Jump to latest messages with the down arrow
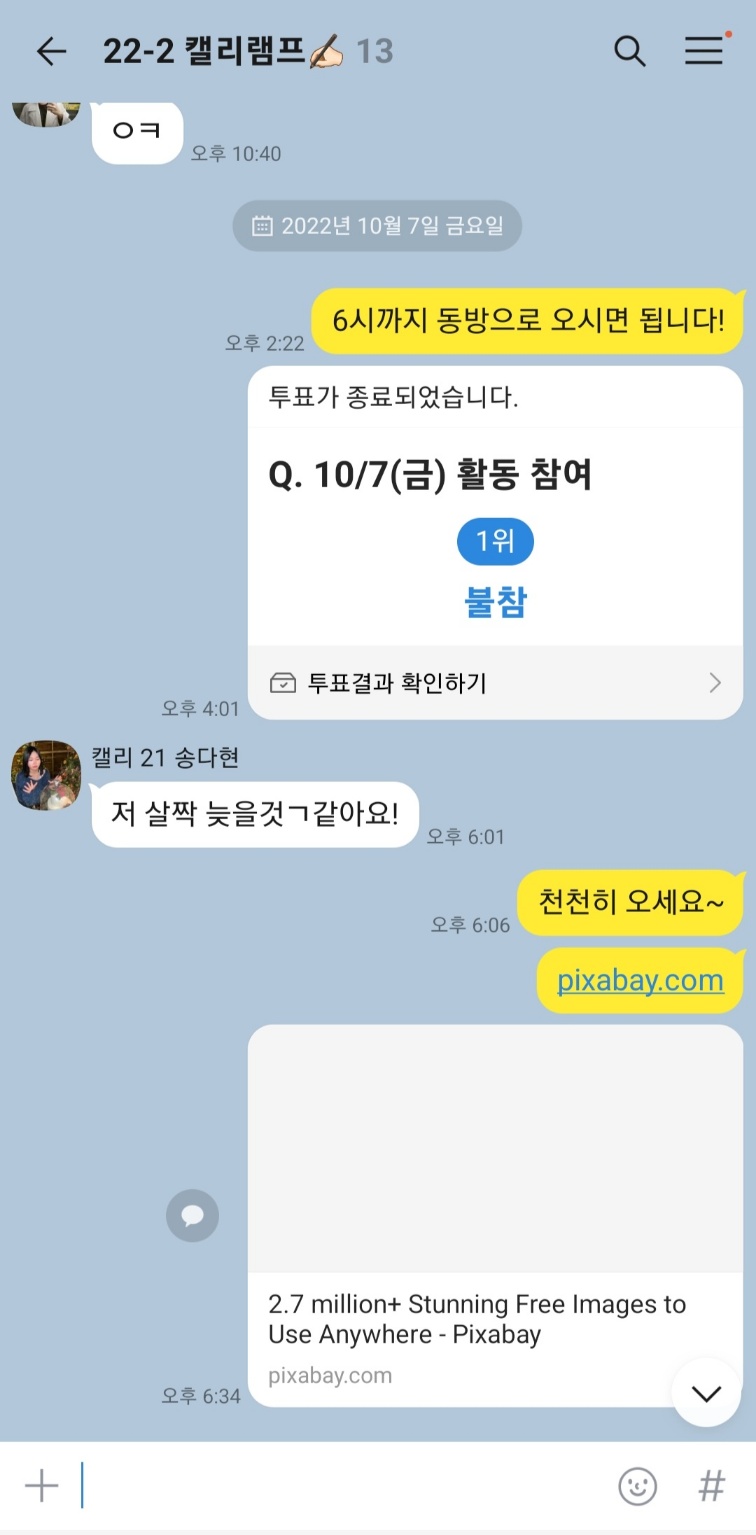This screenshot has height=1535, width=756. click(706, 1392)
